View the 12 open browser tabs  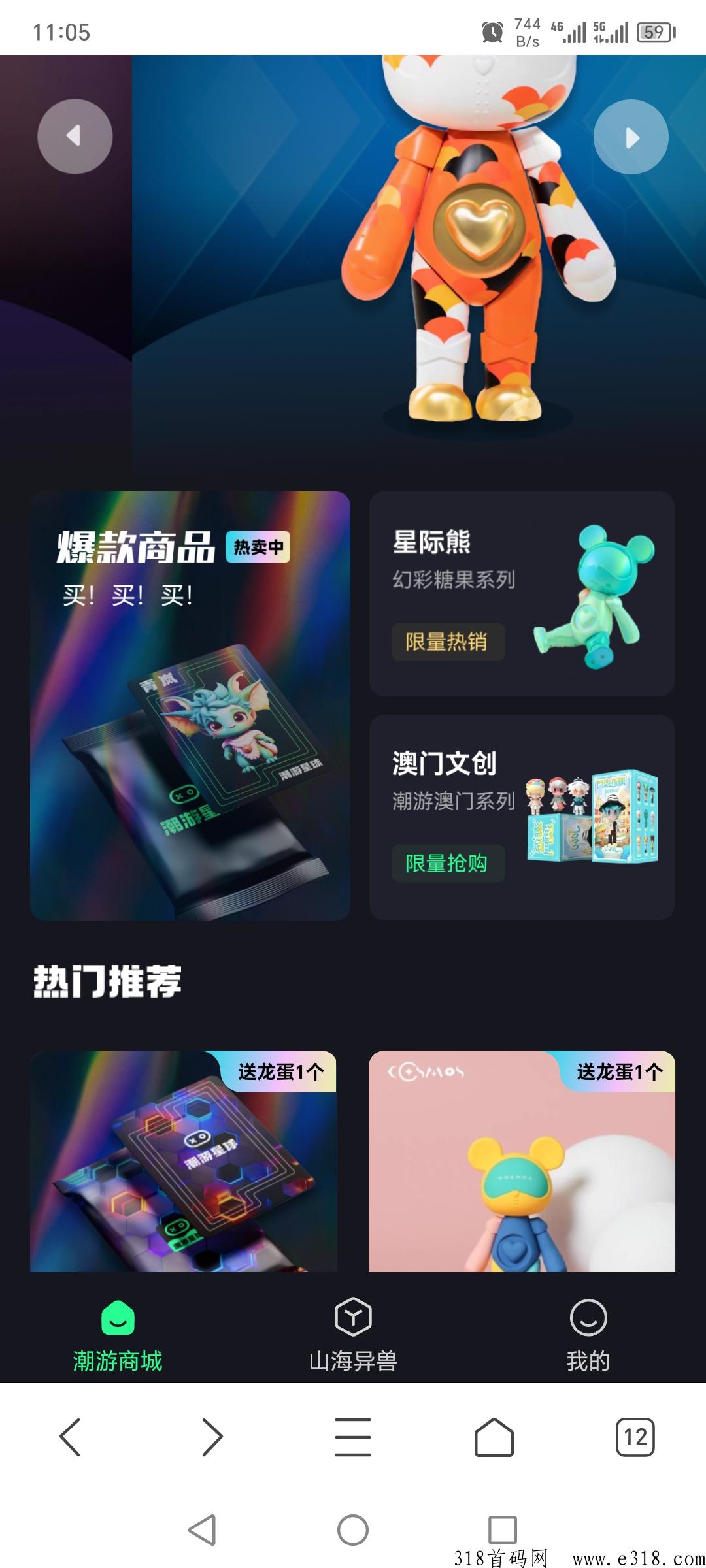tap(635, 1437)
